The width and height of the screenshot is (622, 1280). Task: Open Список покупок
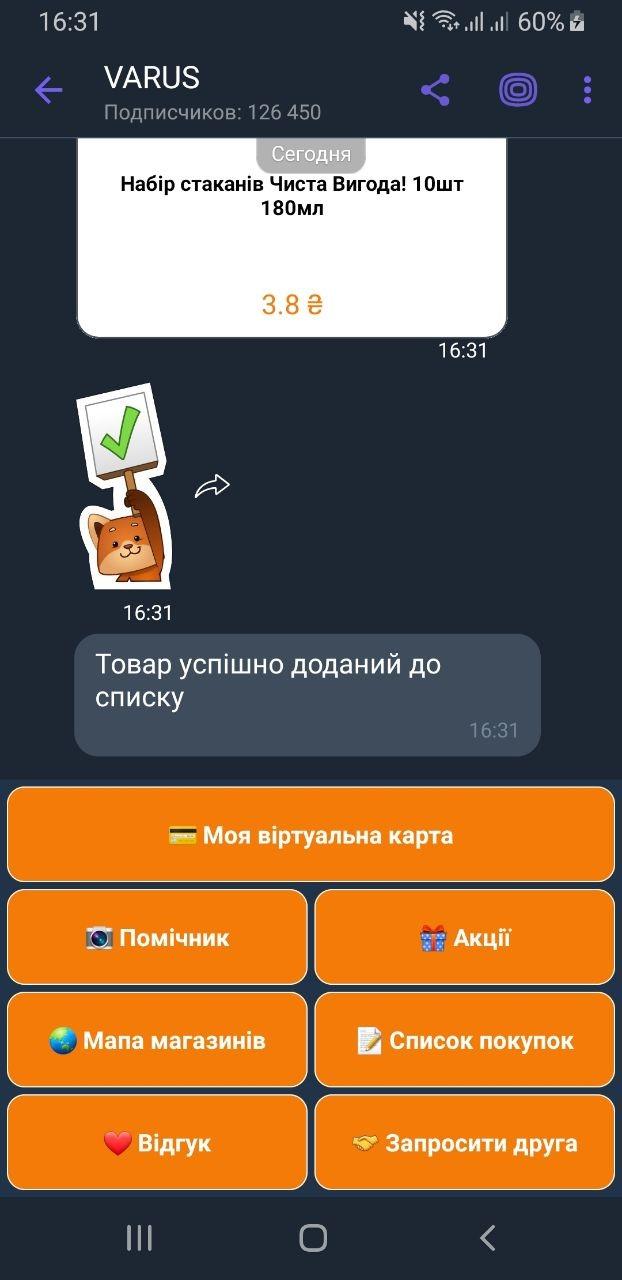tap(465, 1040)
